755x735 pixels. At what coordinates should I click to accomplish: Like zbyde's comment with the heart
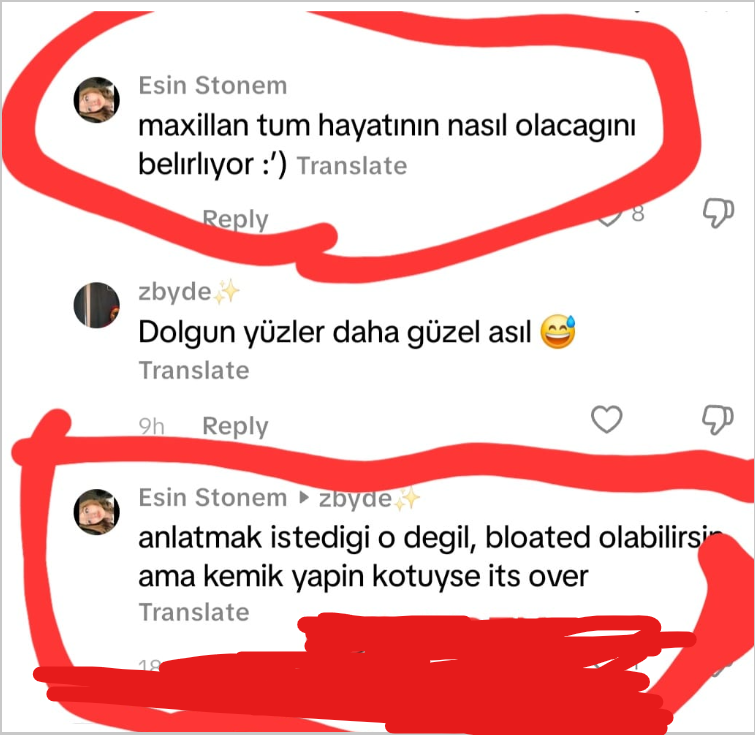tap(607, 419)
